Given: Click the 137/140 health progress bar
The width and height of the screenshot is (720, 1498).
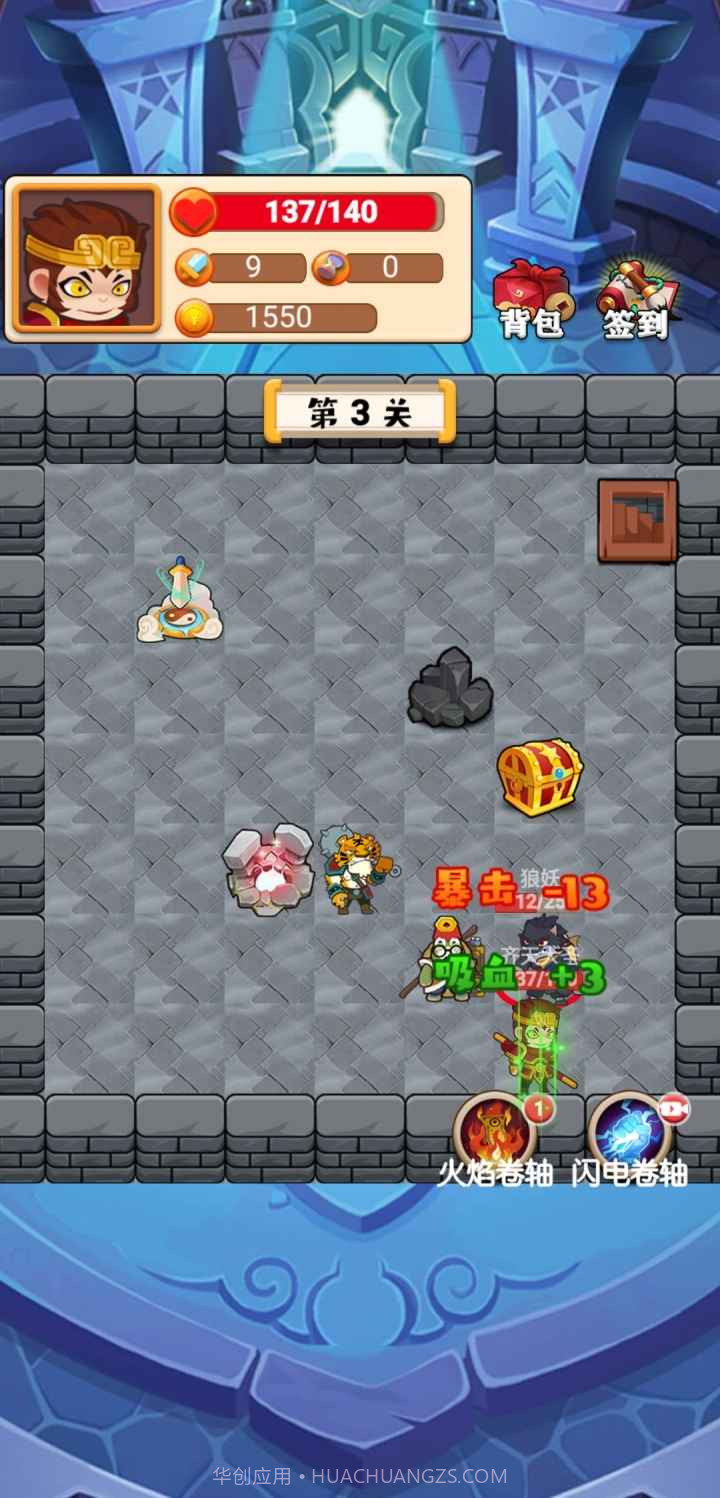Looking at the screenshot, I should (x=320, y=212).
